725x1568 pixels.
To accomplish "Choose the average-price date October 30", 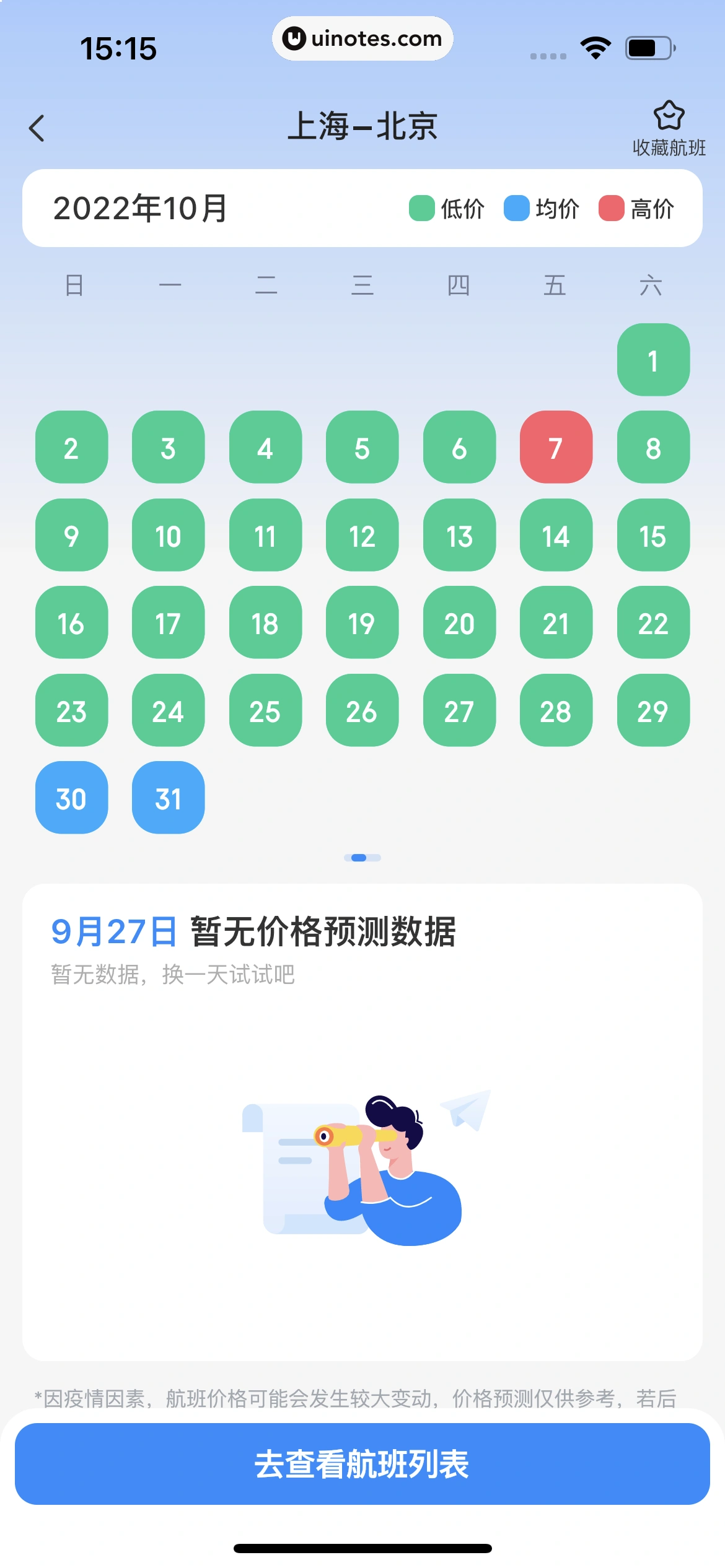I will coord(71,798).
